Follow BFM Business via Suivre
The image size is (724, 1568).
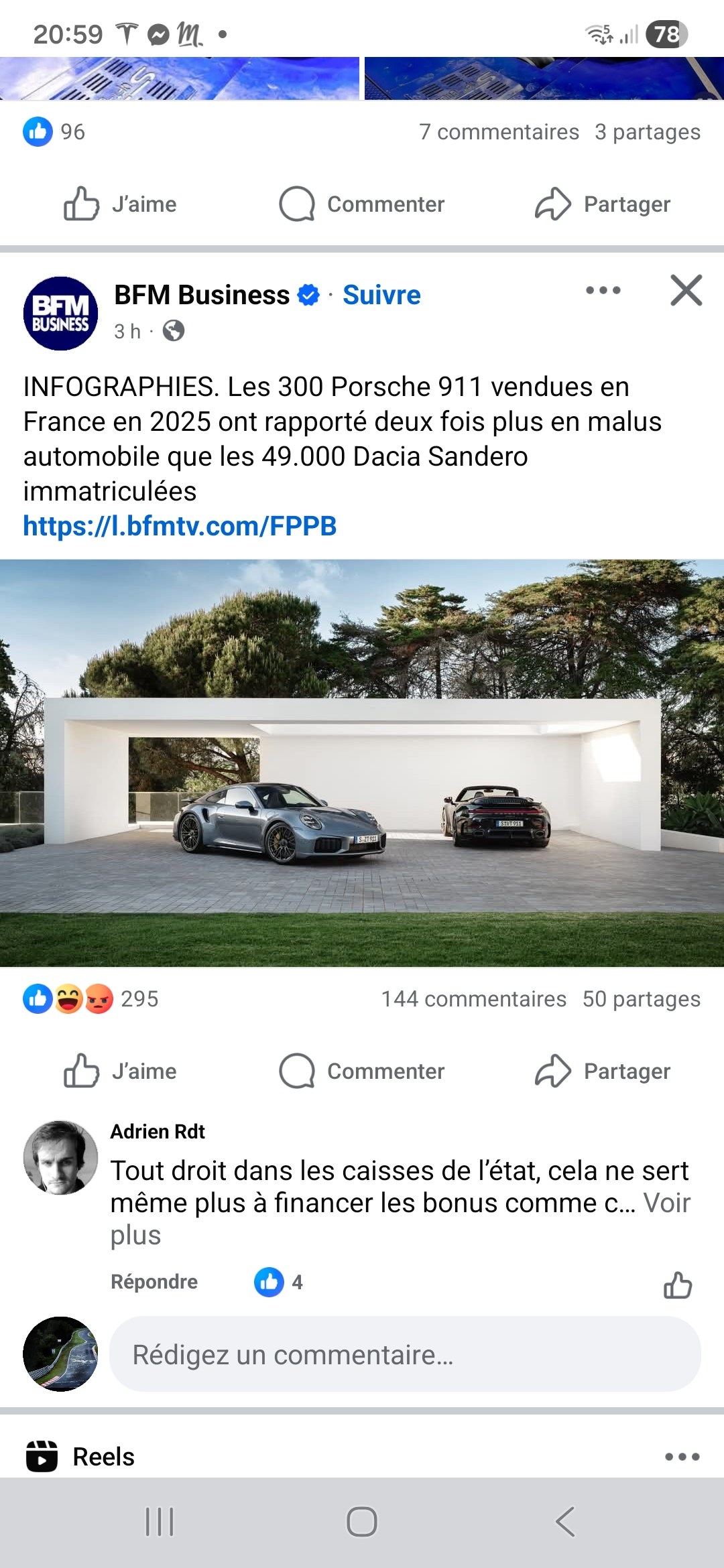(x=381, y=295)
